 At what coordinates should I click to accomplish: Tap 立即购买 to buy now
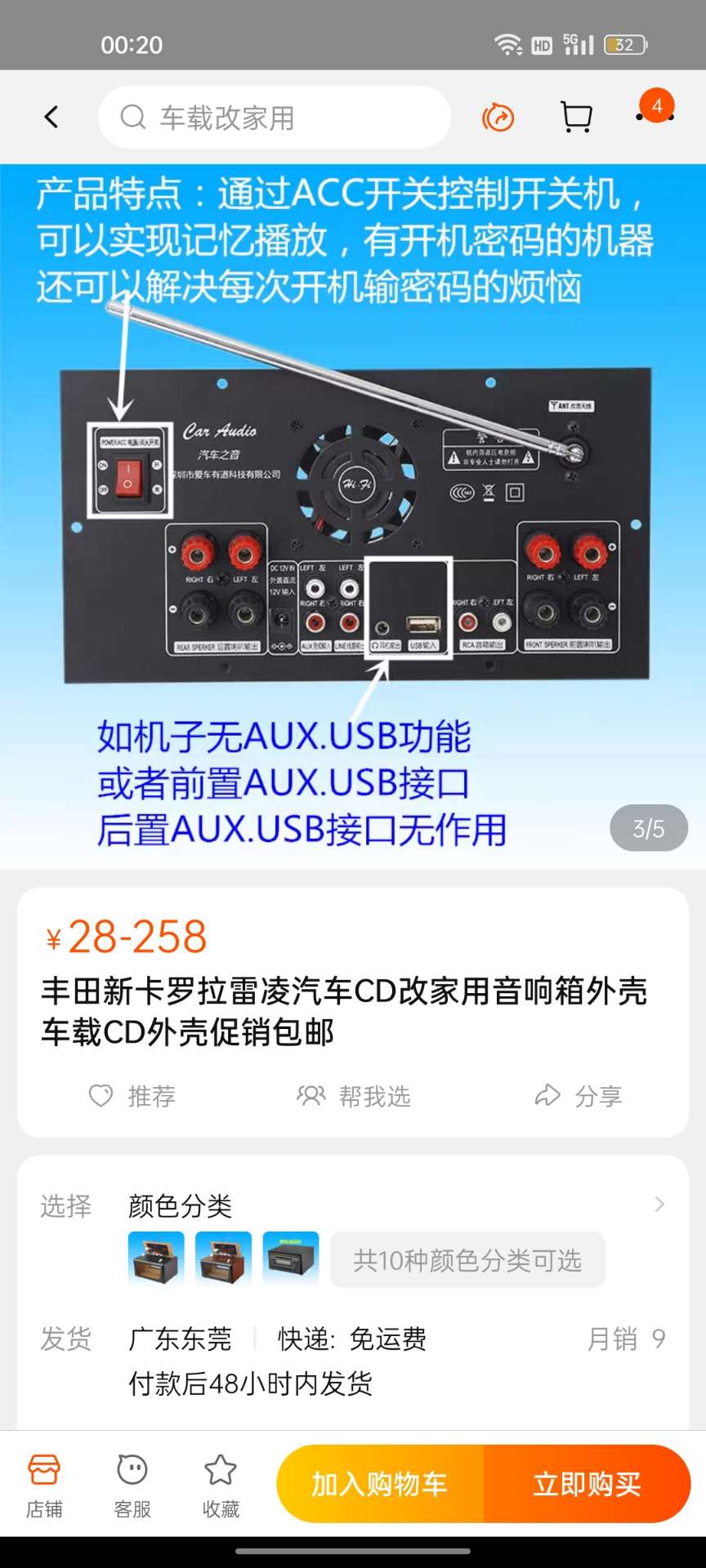pyautogui.click(x=587, y=1483)
